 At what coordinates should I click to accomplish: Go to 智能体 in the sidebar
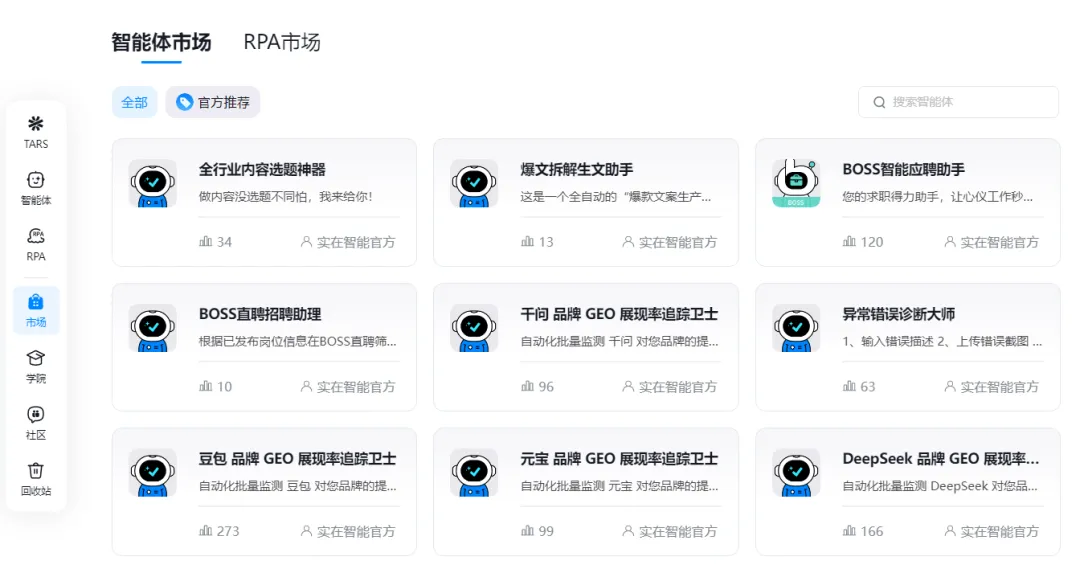point(36,189)
